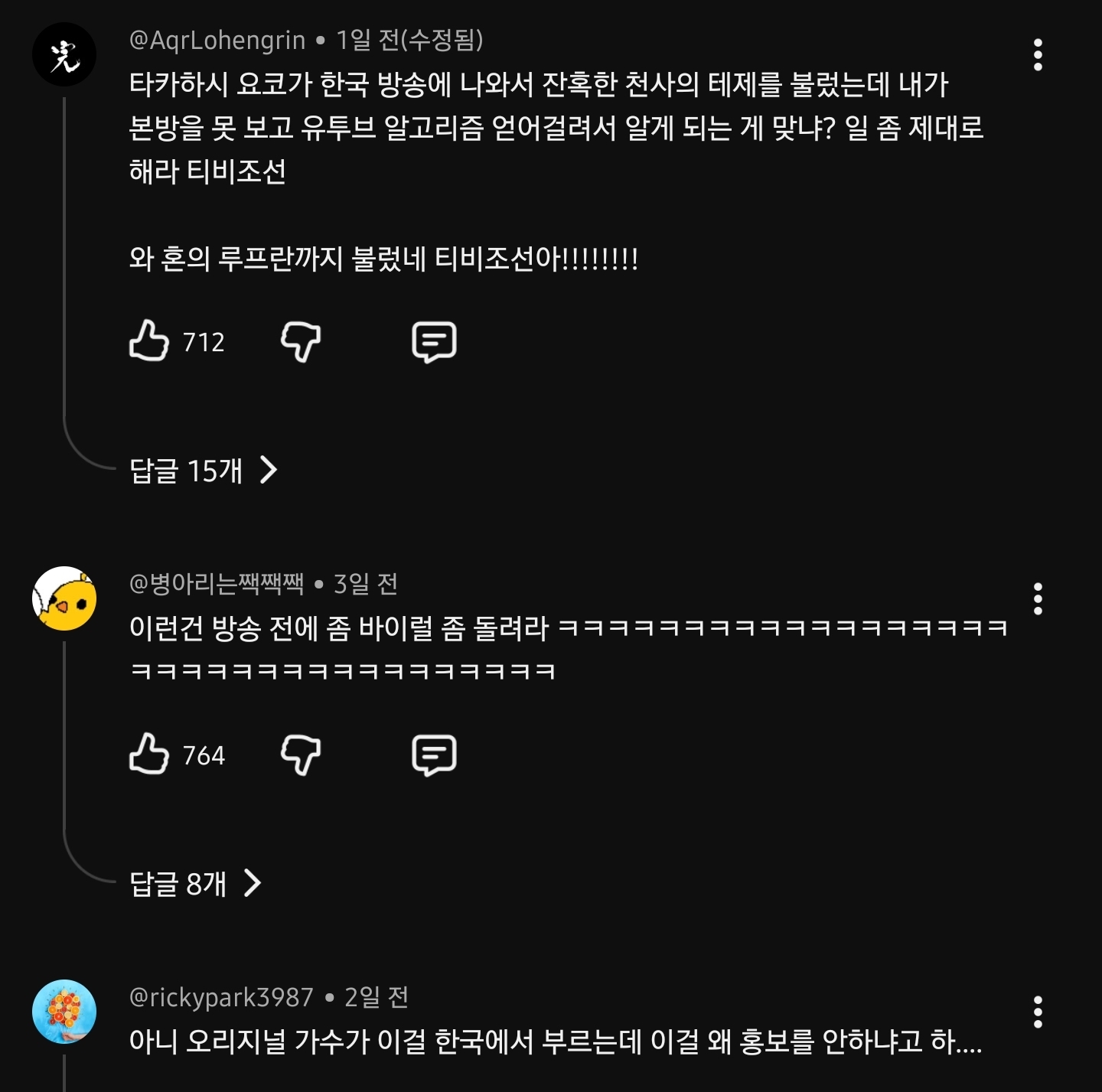Open @병아리는짹짹짹's chick avatar
The height and width of the screenshot is (1092, 1102).
pos(64,598)
